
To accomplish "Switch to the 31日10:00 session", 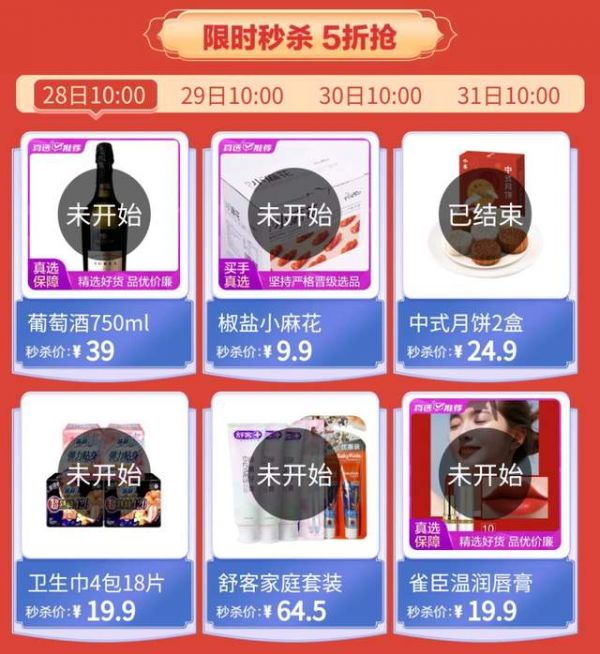I will [508, 96].
